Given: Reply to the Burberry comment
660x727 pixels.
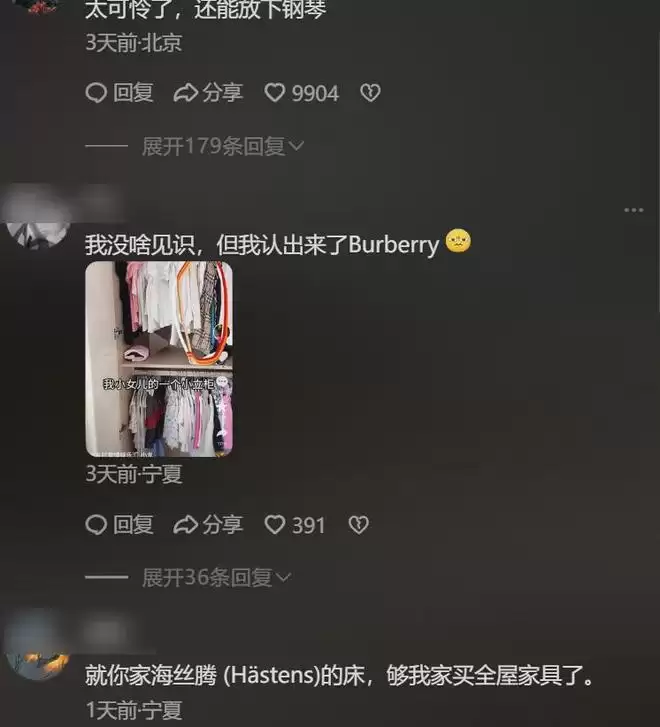Looking at the screenshot, I should pos(120,525).
